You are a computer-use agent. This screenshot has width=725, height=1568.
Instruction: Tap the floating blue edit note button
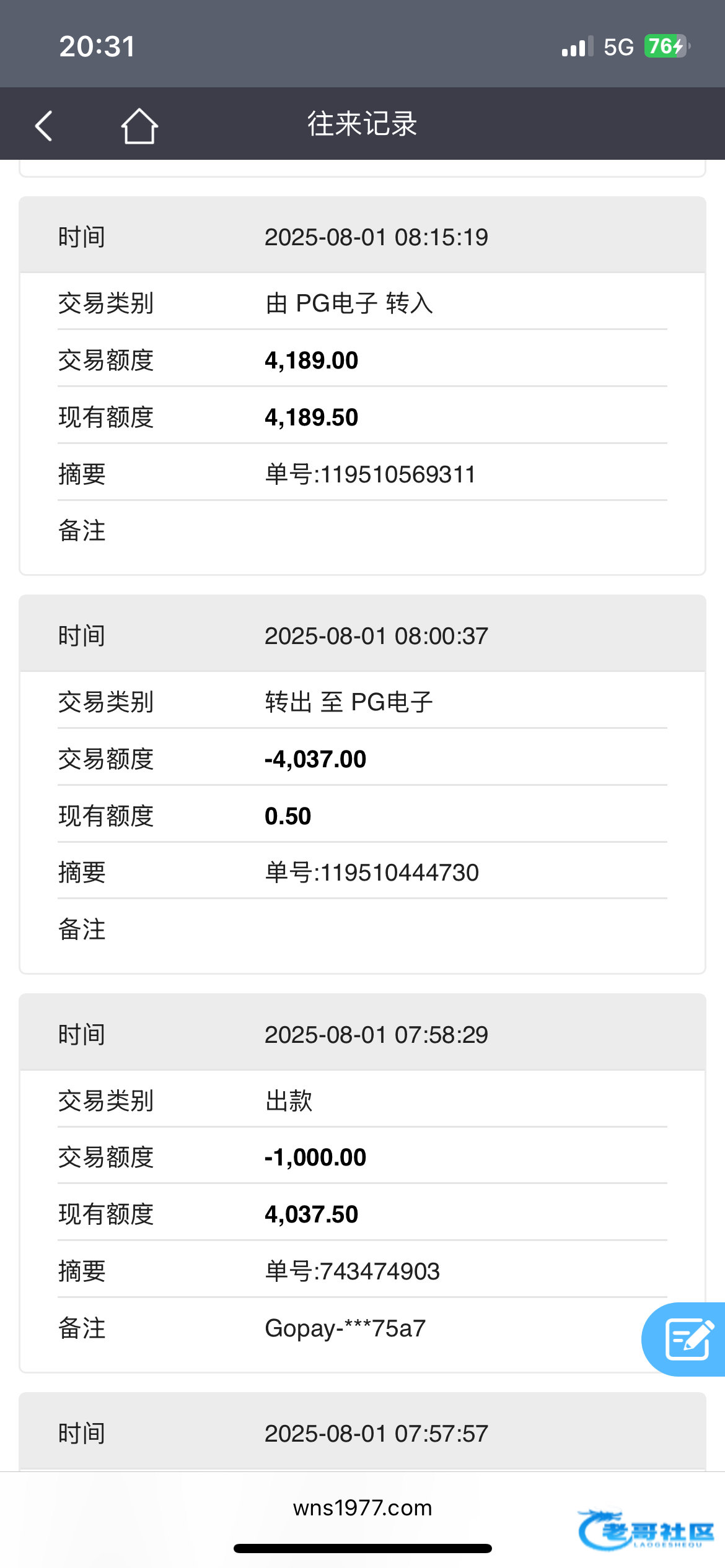point(684,1339)
